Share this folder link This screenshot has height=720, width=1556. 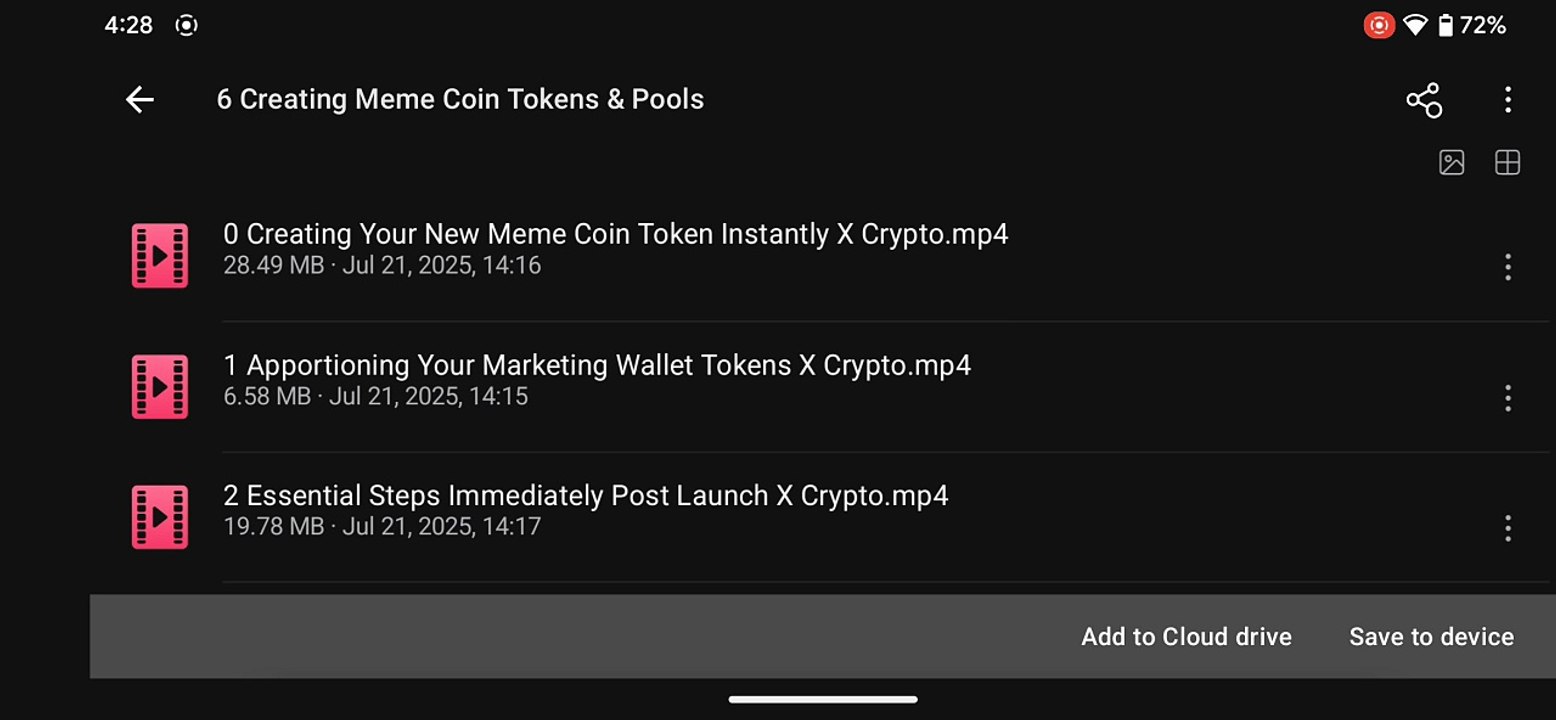pos(1424,100)
